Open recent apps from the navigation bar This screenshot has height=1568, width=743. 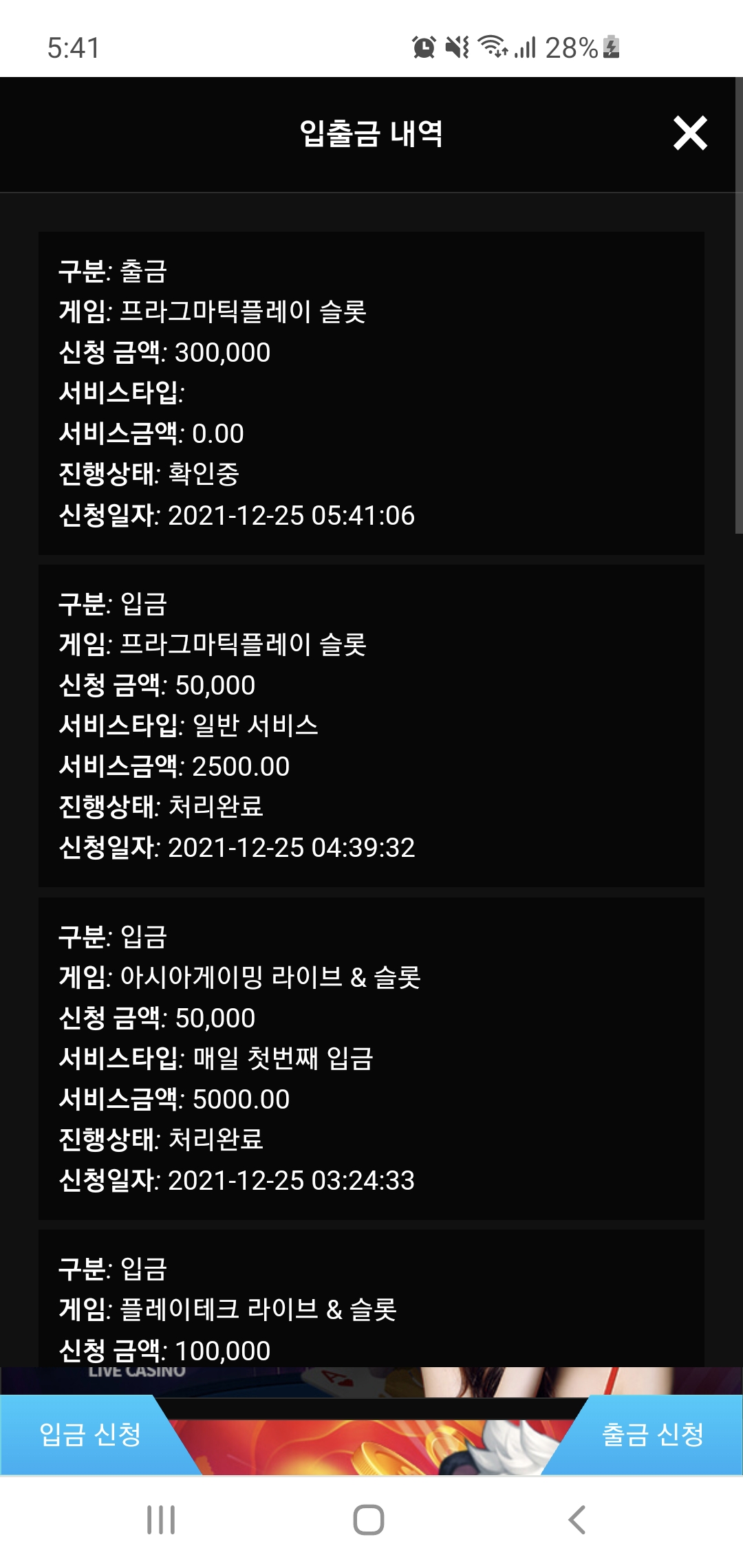coord(161,1520)
